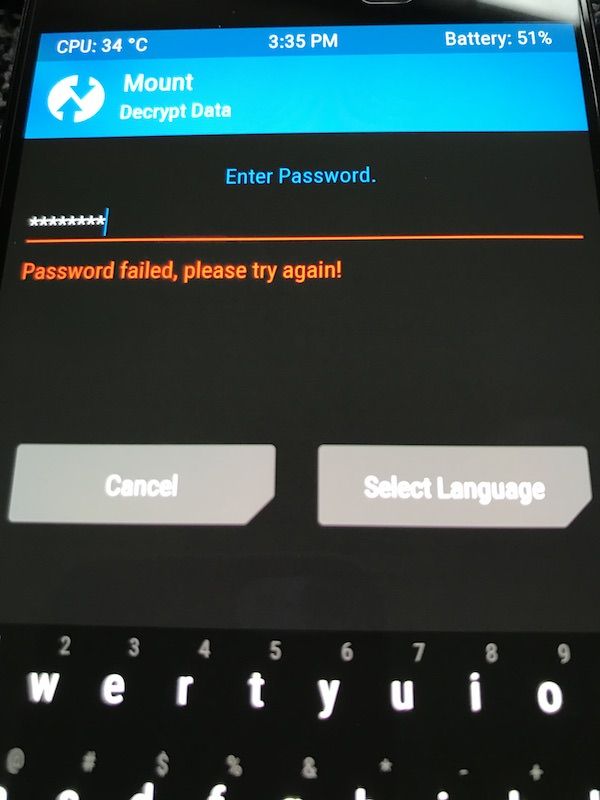The height and width of the screenshot is (800, 600).
Task: Cancel the data decryption
Action: (x=141, y=485)
